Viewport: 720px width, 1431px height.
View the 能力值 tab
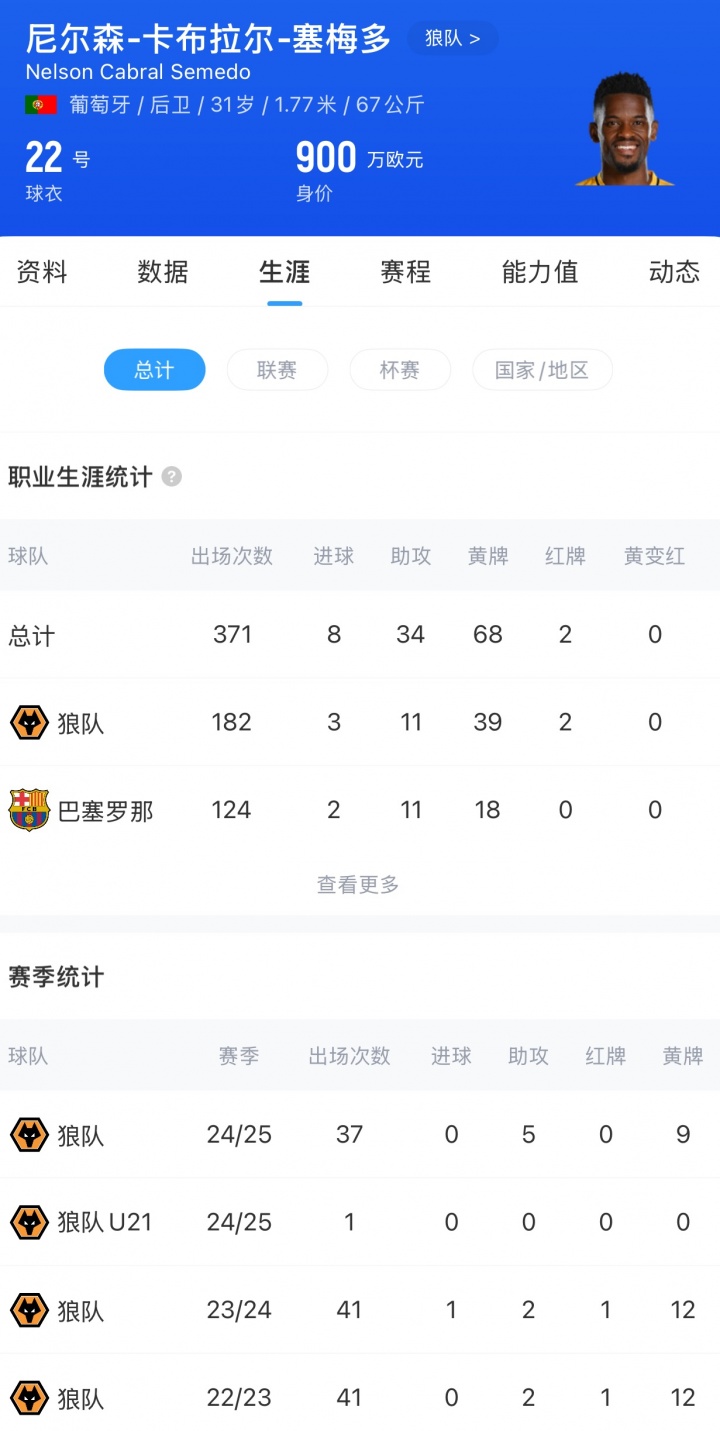point(540,272)
